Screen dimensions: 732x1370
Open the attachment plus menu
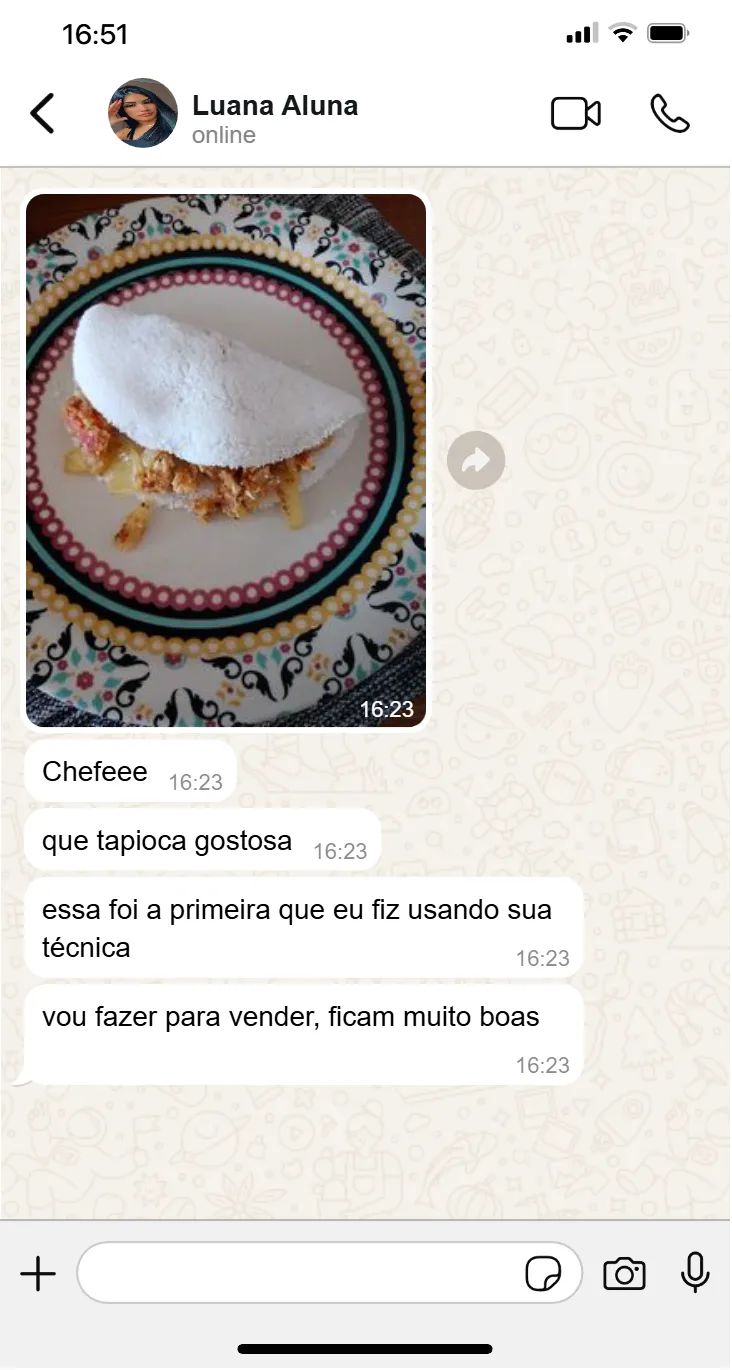click(x=38, y=1274)
